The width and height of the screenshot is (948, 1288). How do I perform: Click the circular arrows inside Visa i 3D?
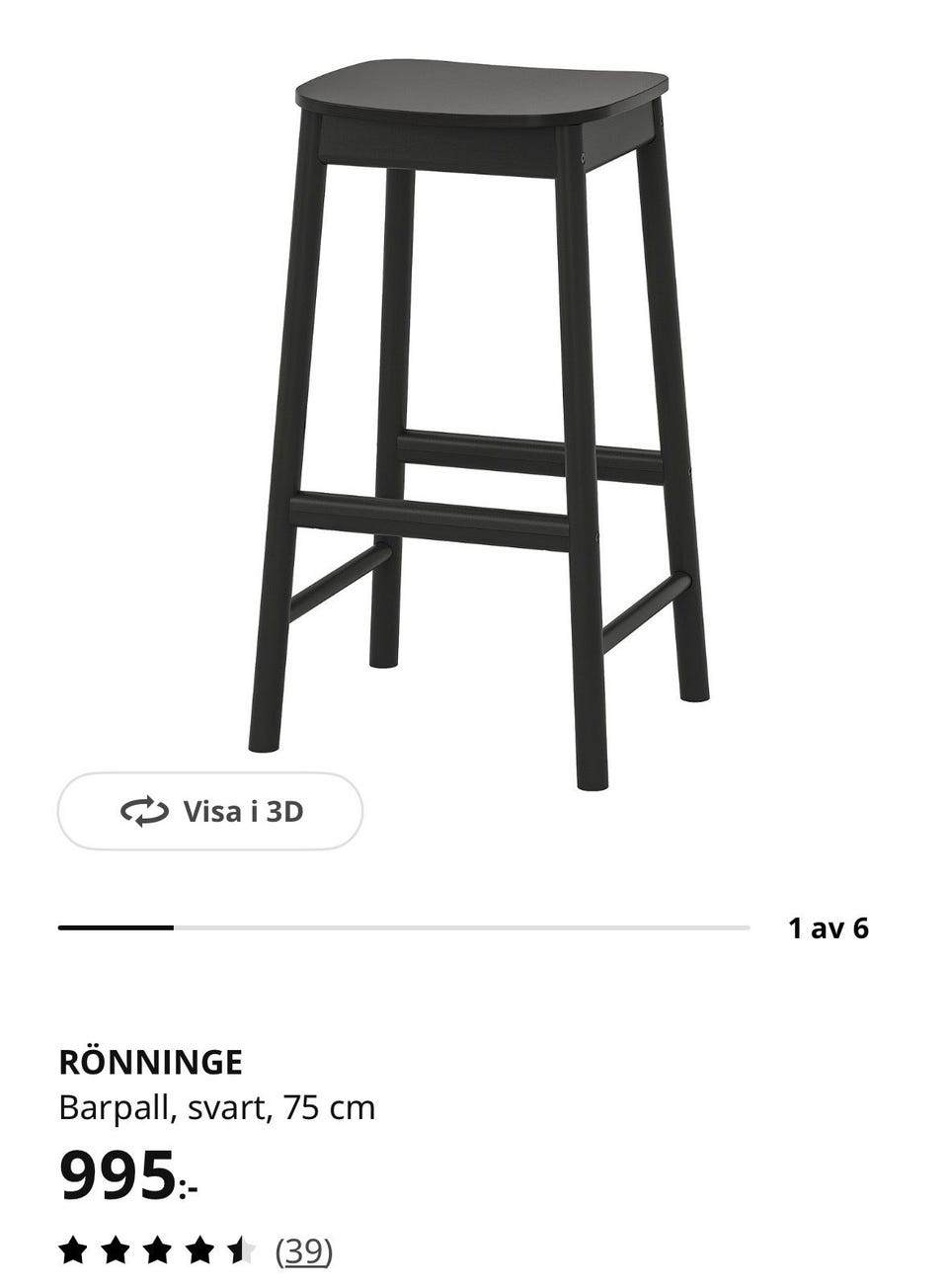pyautogui.click(x=144, y=812)
